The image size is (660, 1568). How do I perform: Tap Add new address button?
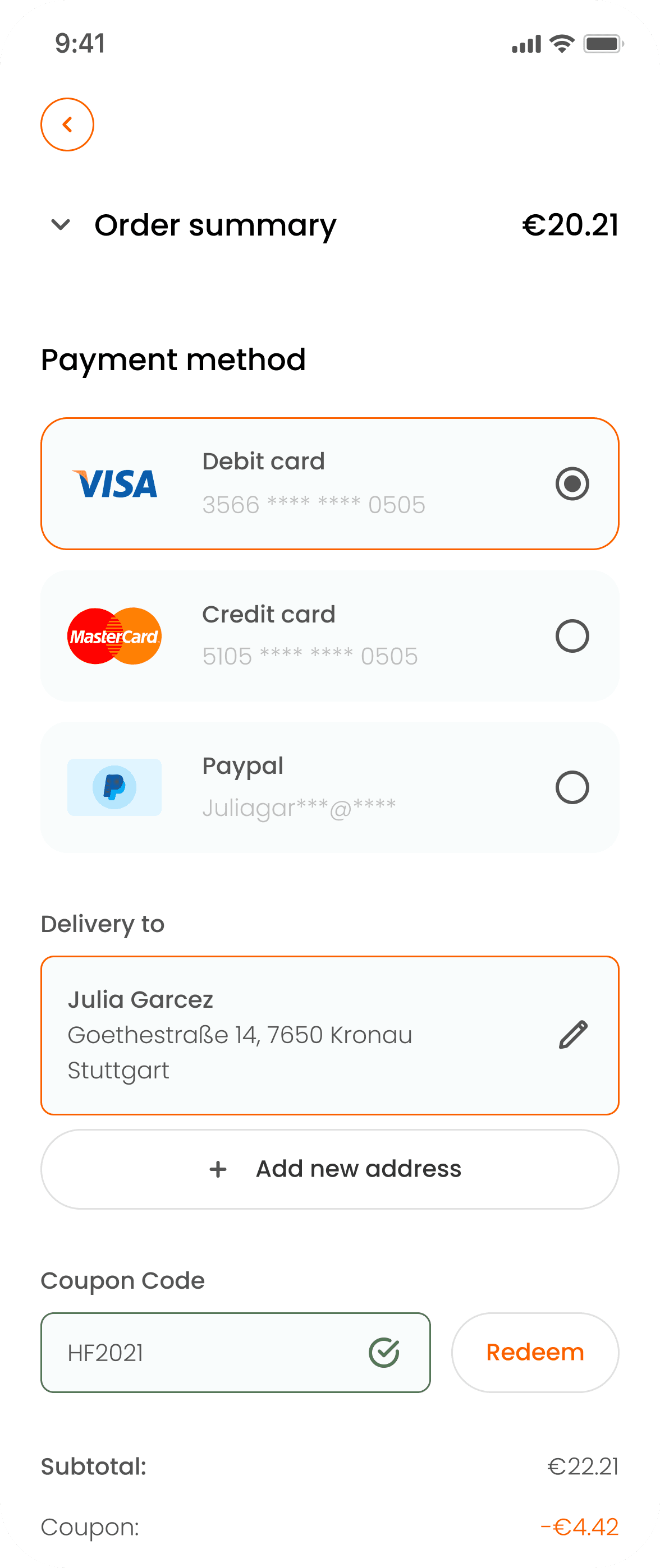coord(329,1169)
